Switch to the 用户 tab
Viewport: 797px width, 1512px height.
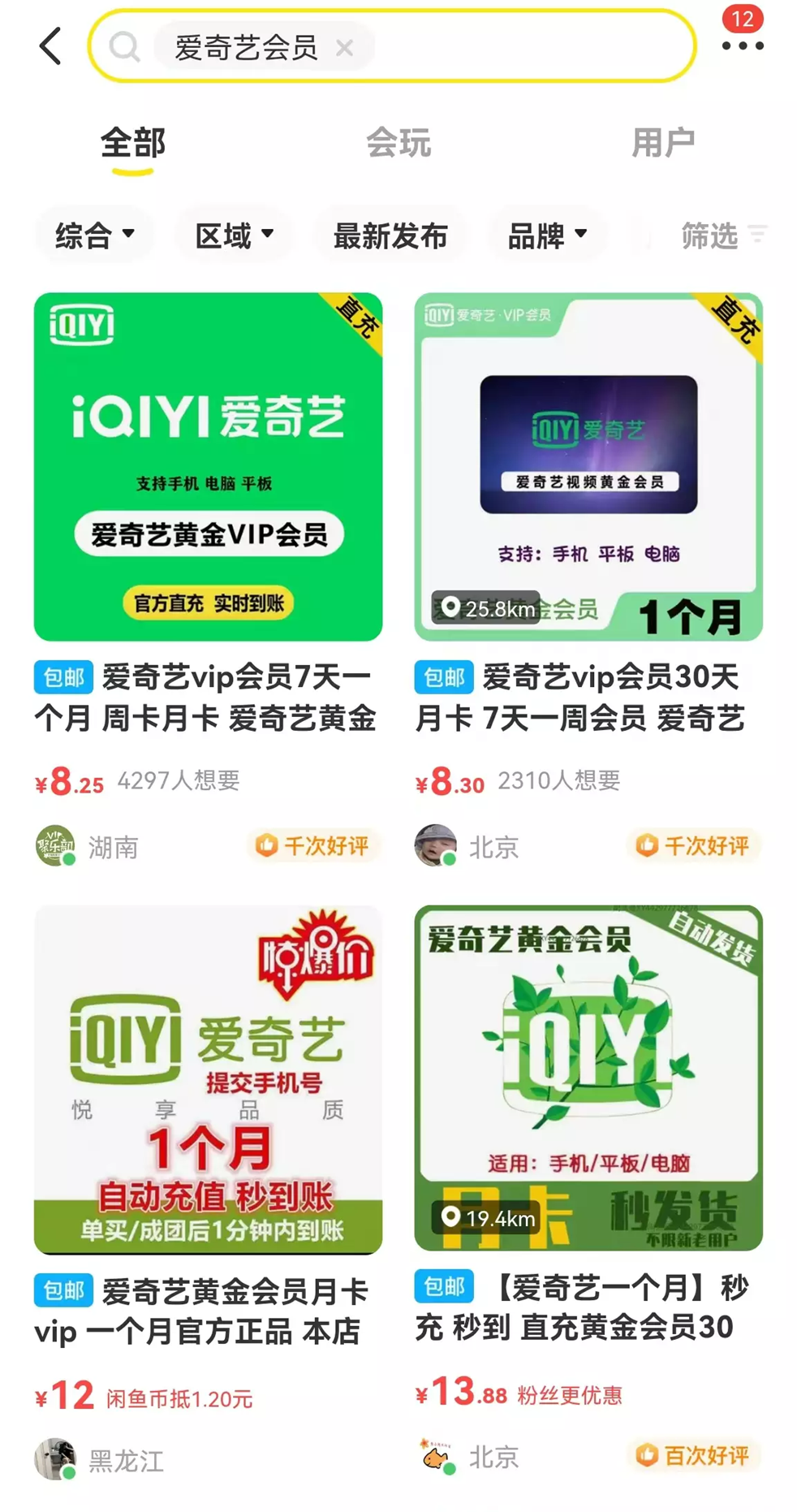(x=662, y=143)
